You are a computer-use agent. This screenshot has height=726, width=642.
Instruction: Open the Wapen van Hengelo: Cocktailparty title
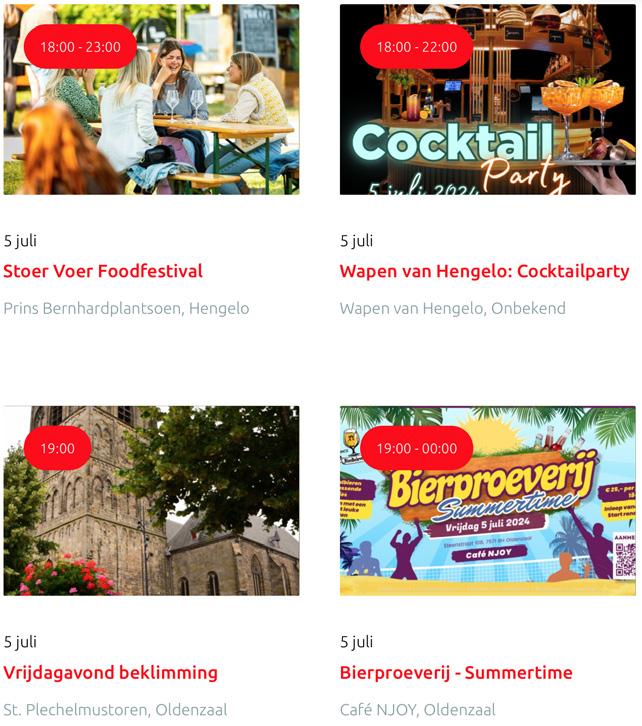point(484,271)
